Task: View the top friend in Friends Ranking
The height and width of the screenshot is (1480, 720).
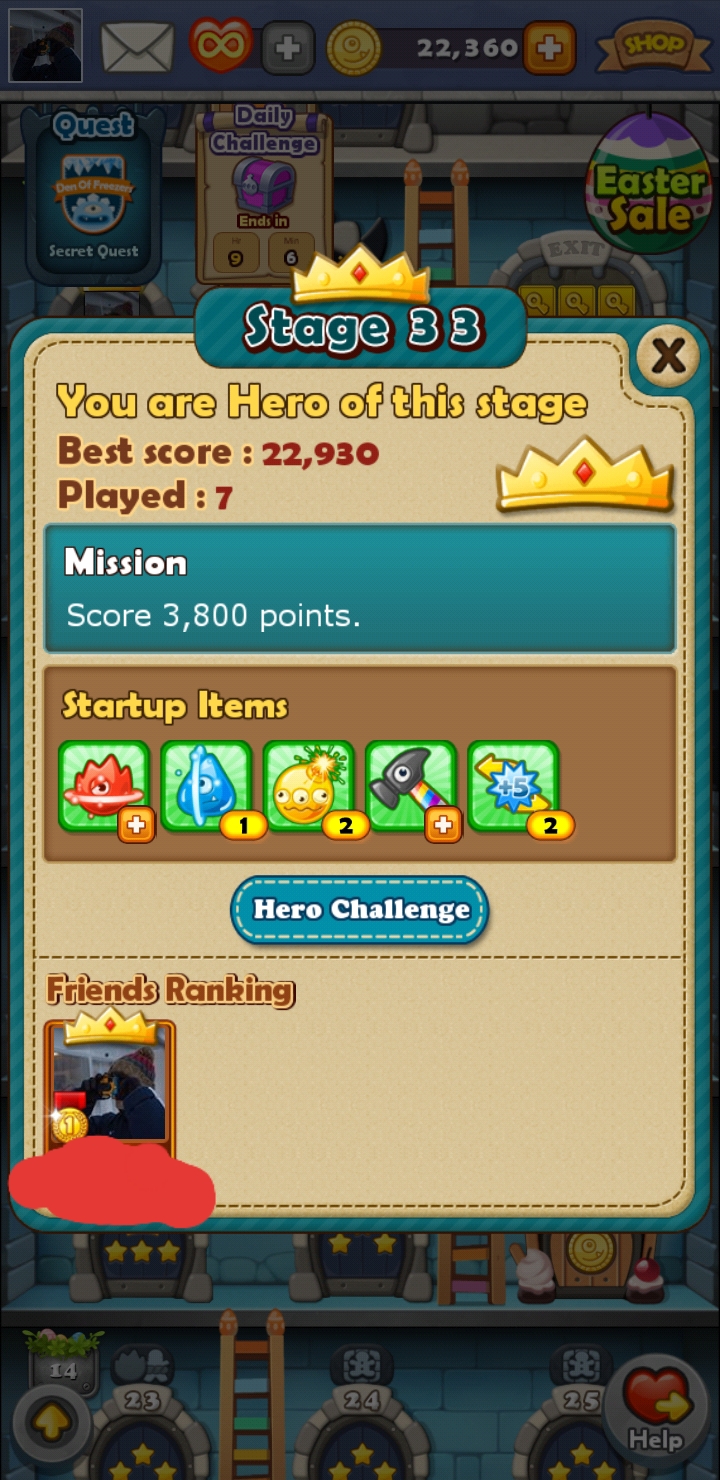Action: [x=110, y=1085]
